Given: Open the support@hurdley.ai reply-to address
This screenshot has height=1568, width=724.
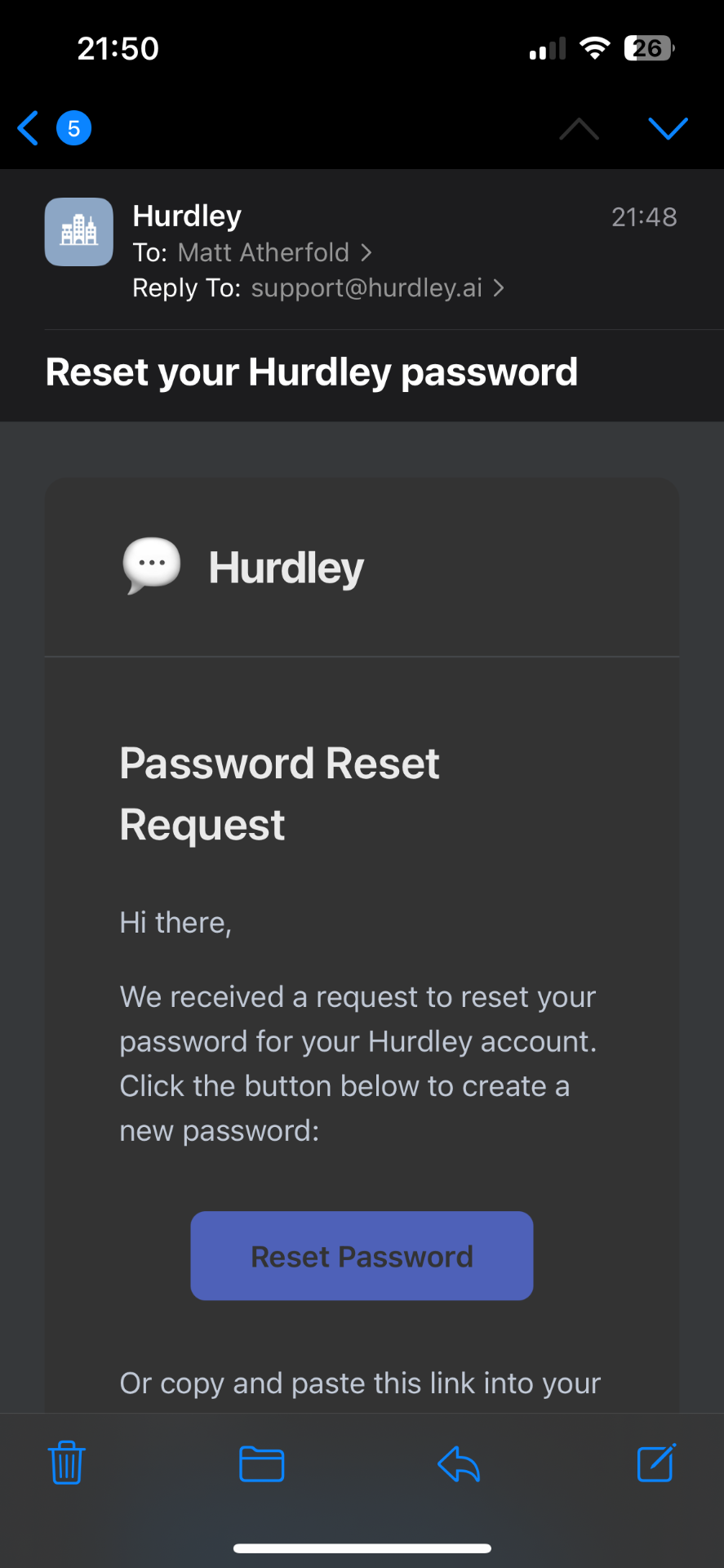Looking at the screenshot, I should click(x=366, y=288).
